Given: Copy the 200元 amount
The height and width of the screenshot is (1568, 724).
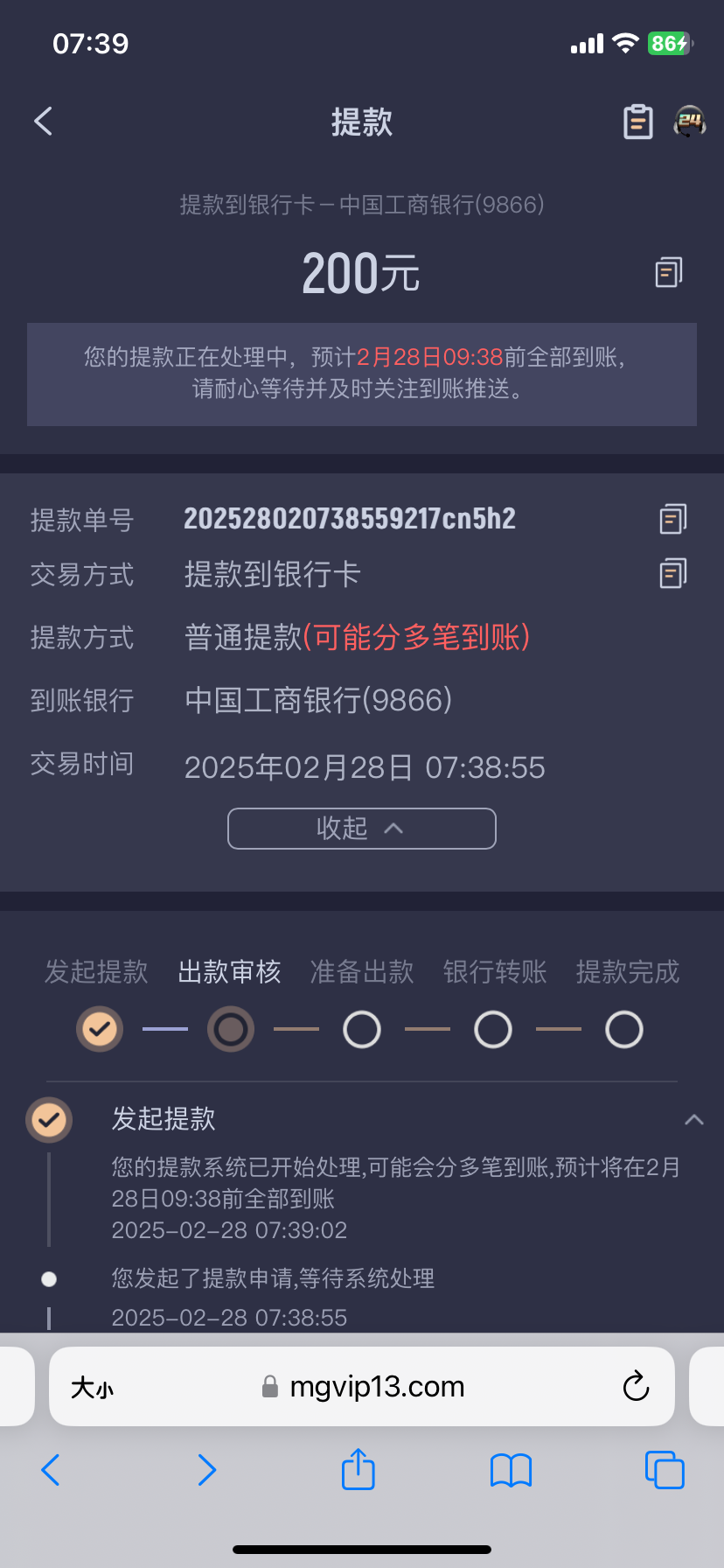Looking at the screenshot, I should point(669,272).
